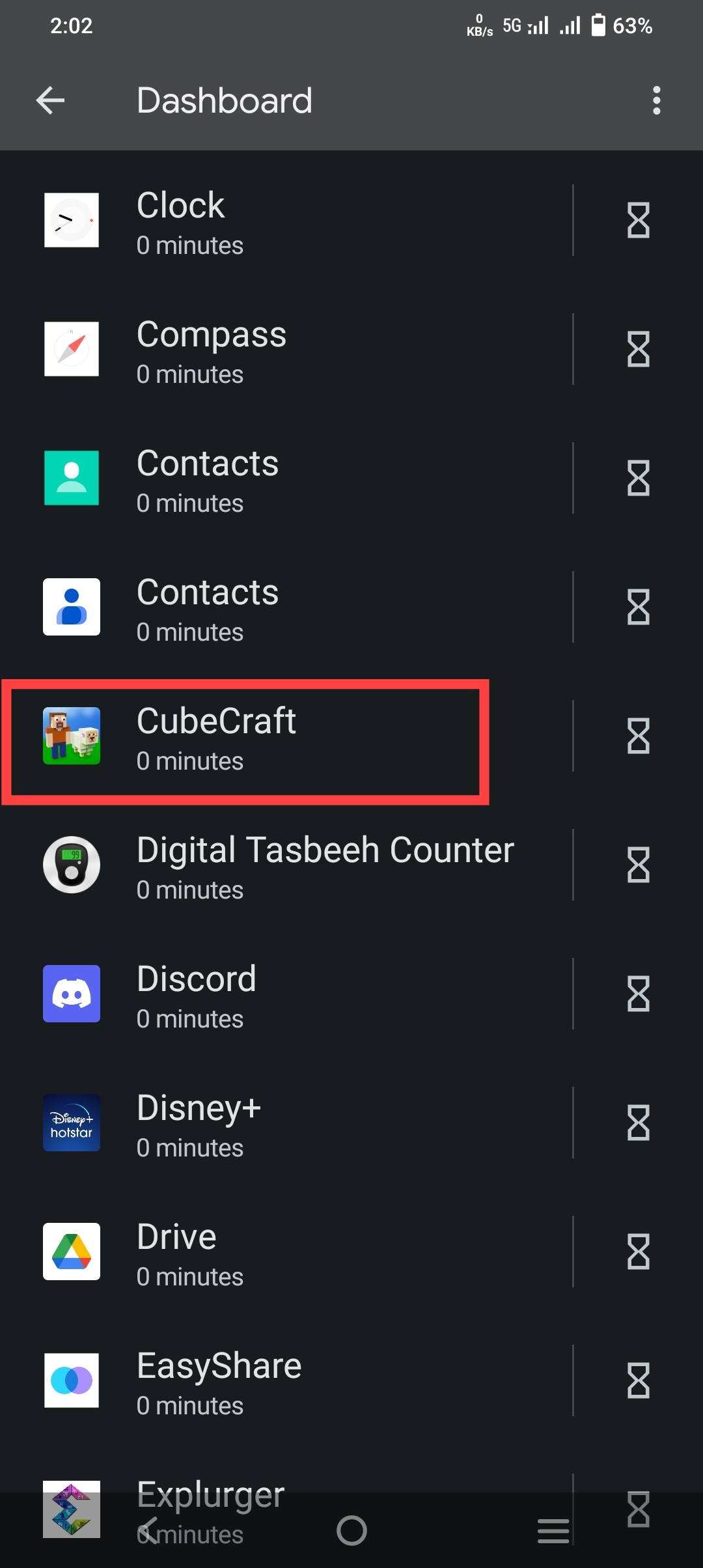The height and width of the screenshot is (1568, 703).
Task: Open the Contacts row with the white icon
Action: [x=286, y=608]
